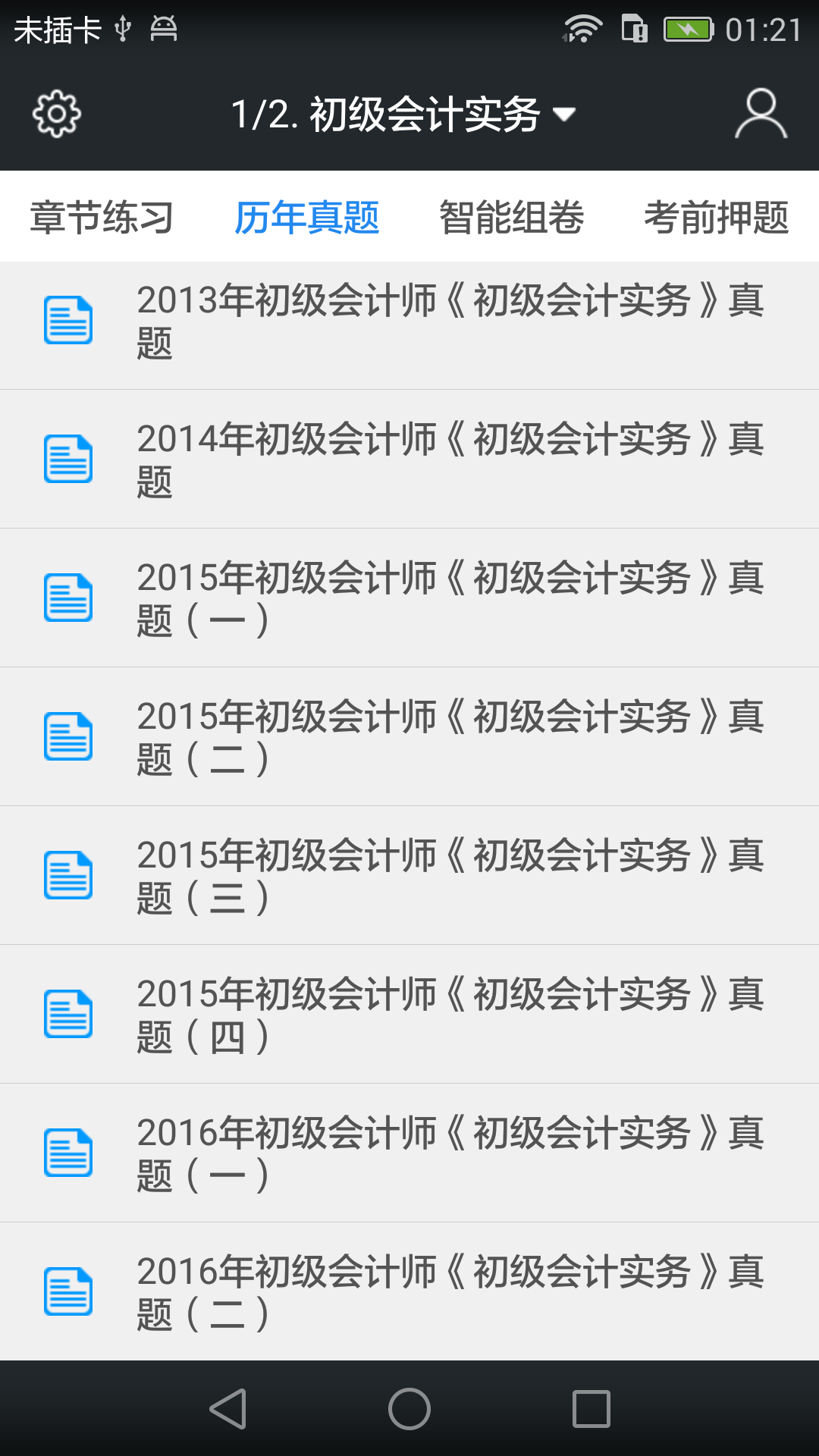Click the document icon for 2015年真题（三）
The height and width of the screenshot is (1456, 819).
[68, 874]
